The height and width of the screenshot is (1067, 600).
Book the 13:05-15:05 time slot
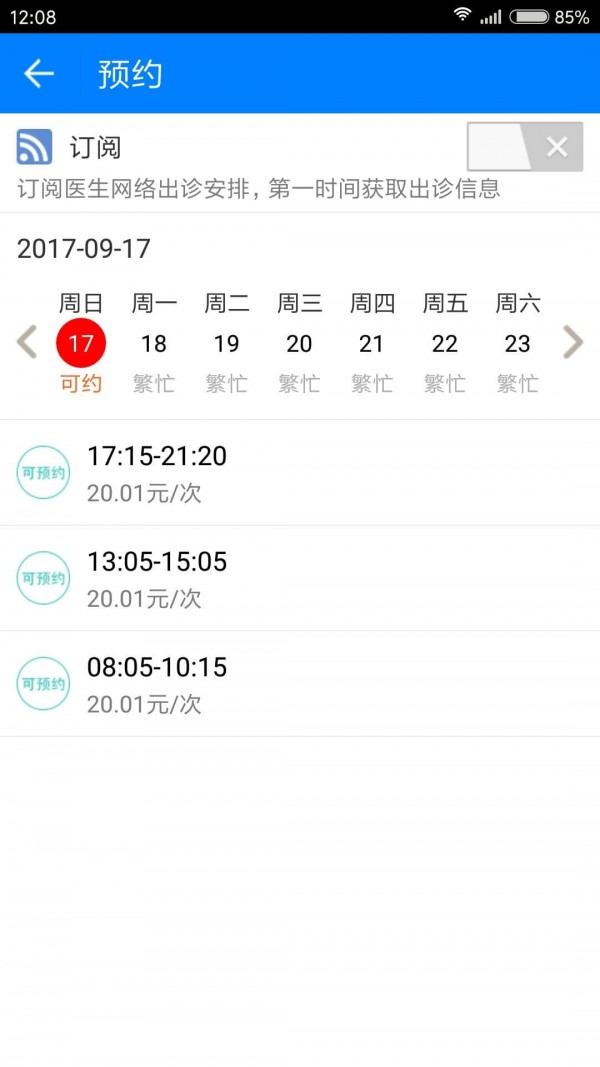pyautogui.click(x=43, y=578)
